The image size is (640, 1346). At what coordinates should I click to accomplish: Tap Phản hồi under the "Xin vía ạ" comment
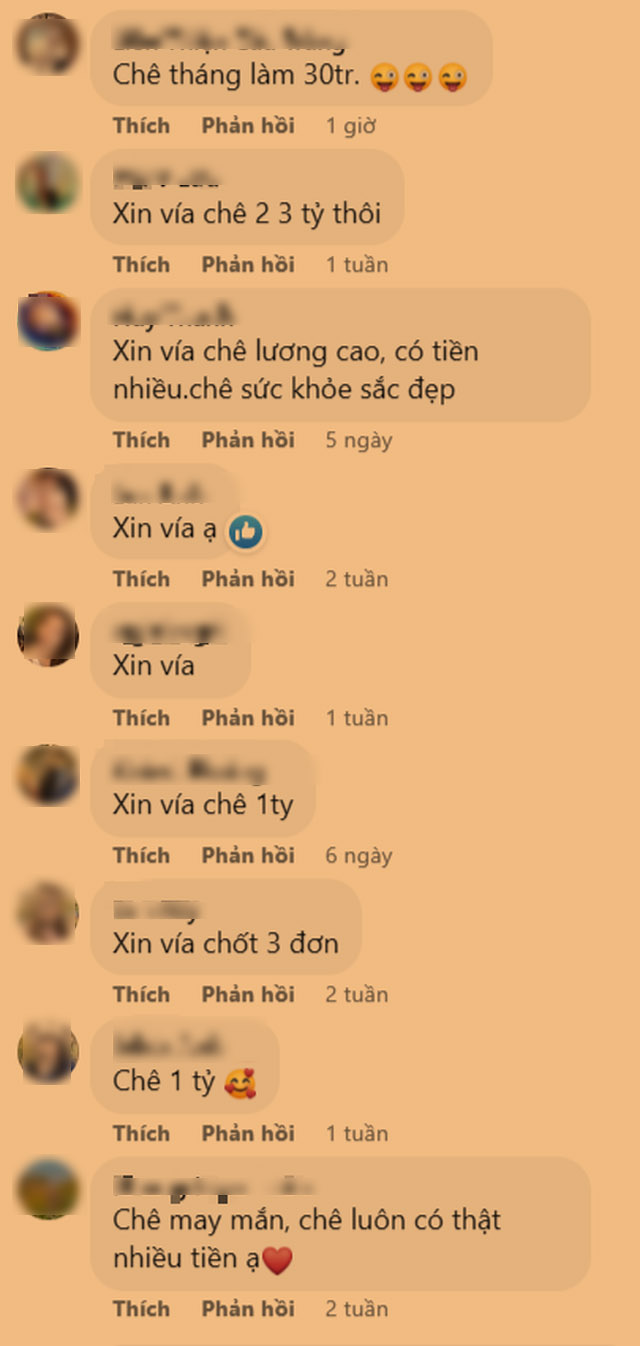pyautogui.click(x=248, y=579)
